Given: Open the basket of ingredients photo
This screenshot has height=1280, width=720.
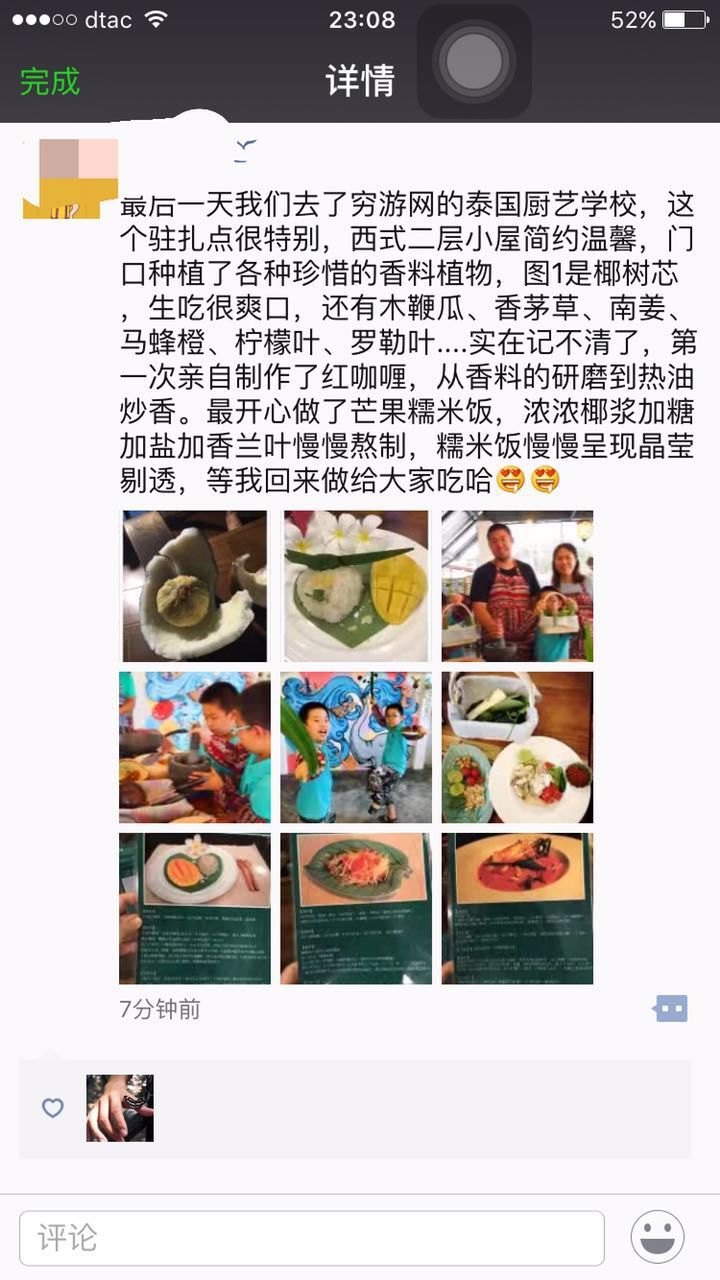Looking at the screenshot, I should tap(517, 747).
